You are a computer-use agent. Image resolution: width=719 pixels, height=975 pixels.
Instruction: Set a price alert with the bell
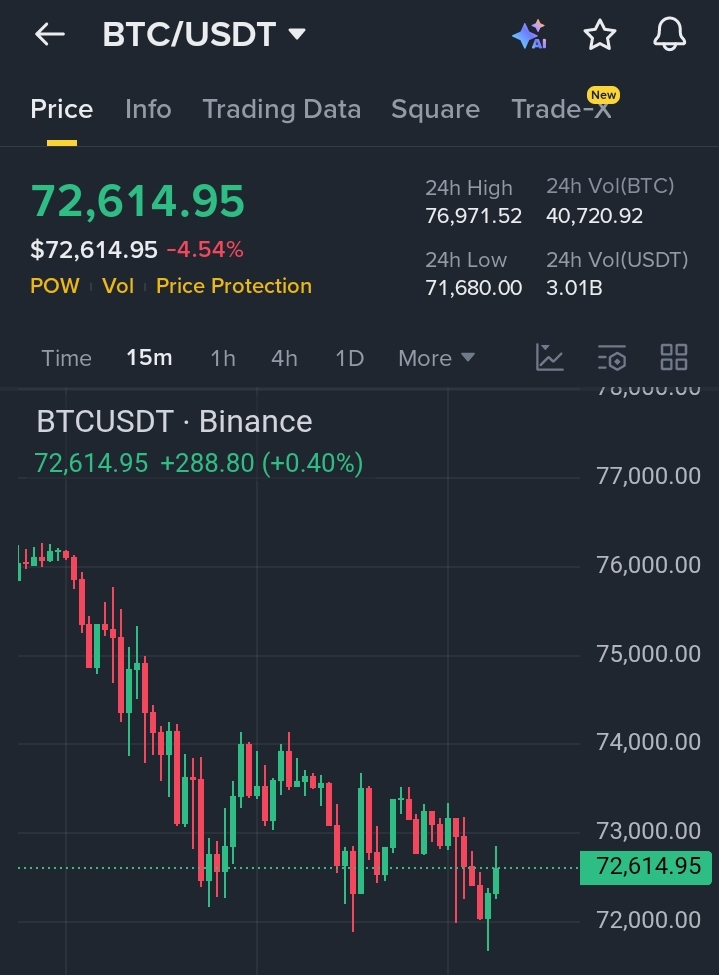[x=669, y=35]
